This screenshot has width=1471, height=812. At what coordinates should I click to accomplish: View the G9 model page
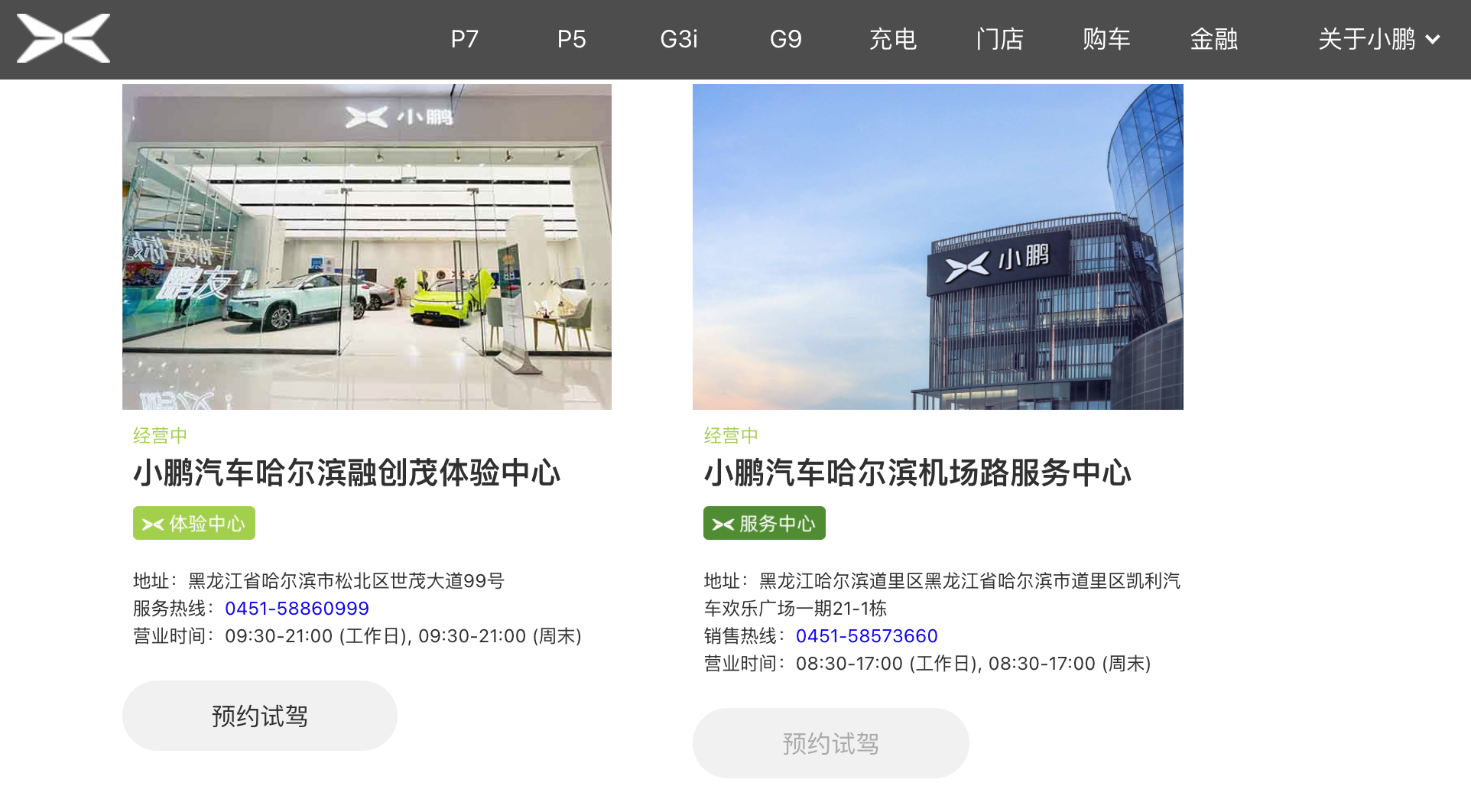pos(785,39)
